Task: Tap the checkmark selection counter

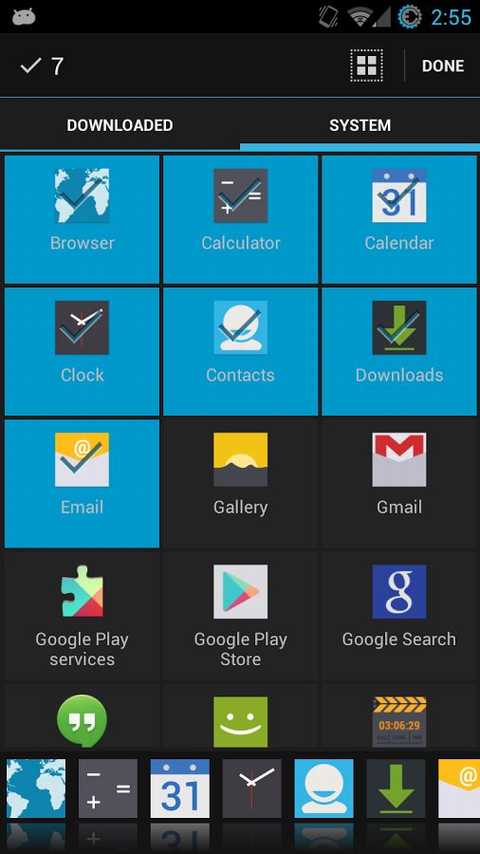Action: pyautogui.click(x=41, y=66)
